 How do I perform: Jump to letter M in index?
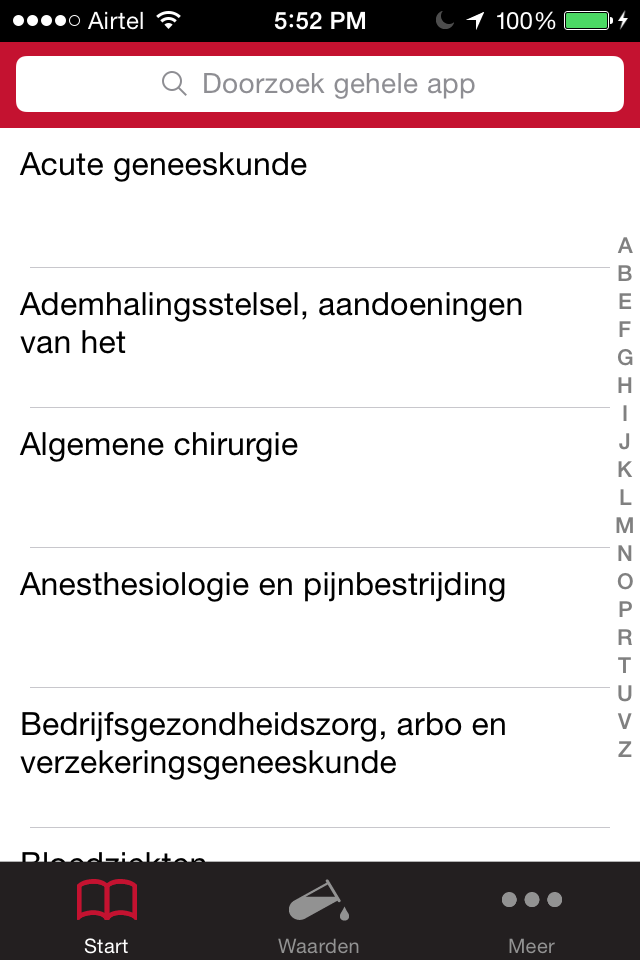coord(625,525)
